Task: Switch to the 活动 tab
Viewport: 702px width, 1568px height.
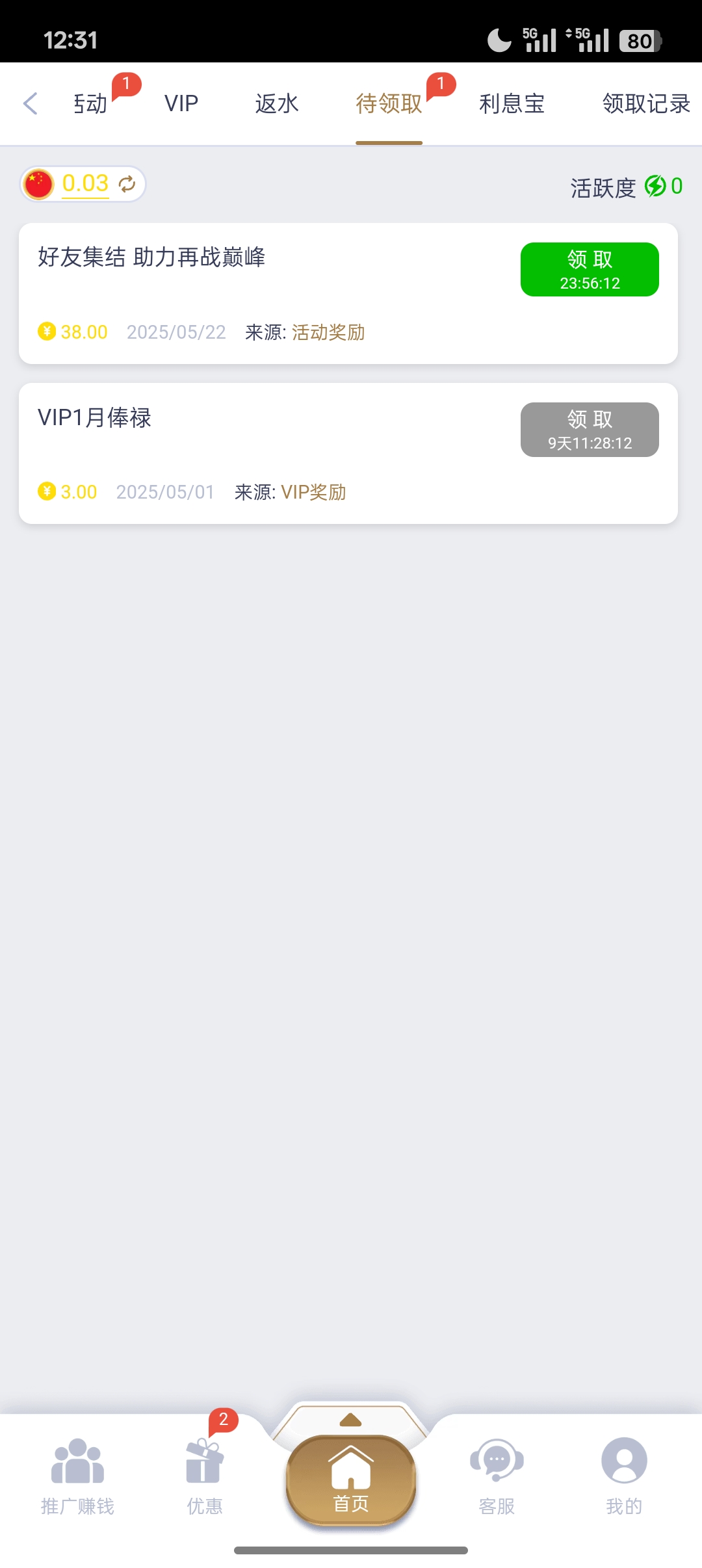Action: point(90,103)
